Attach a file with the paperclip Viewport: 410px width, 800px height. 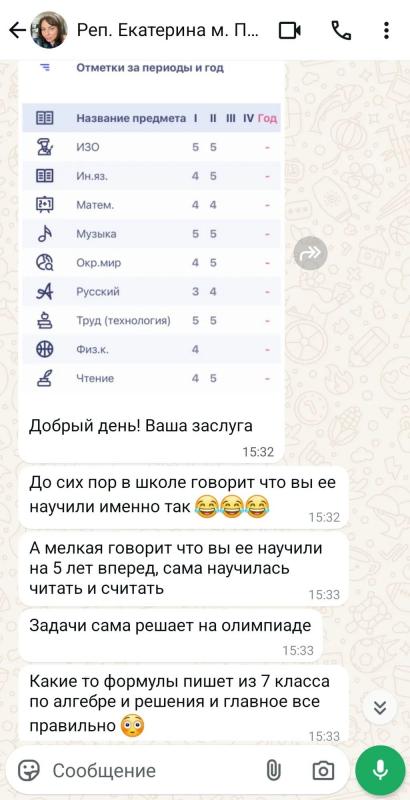click(274, 770)
